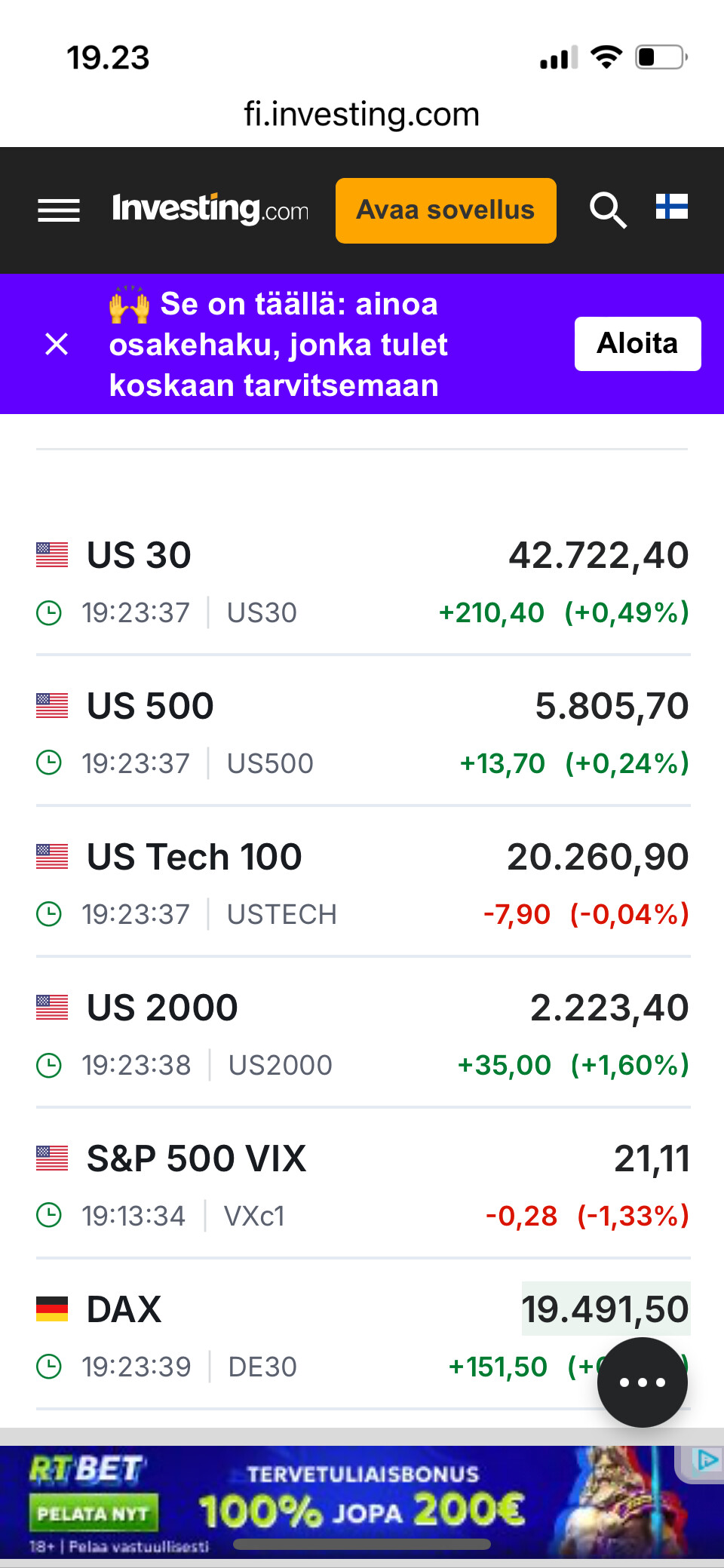The image size is (724, 1568).
Task: Open S&P 500 VIX quote
Action: click(x=362, y=1184)
